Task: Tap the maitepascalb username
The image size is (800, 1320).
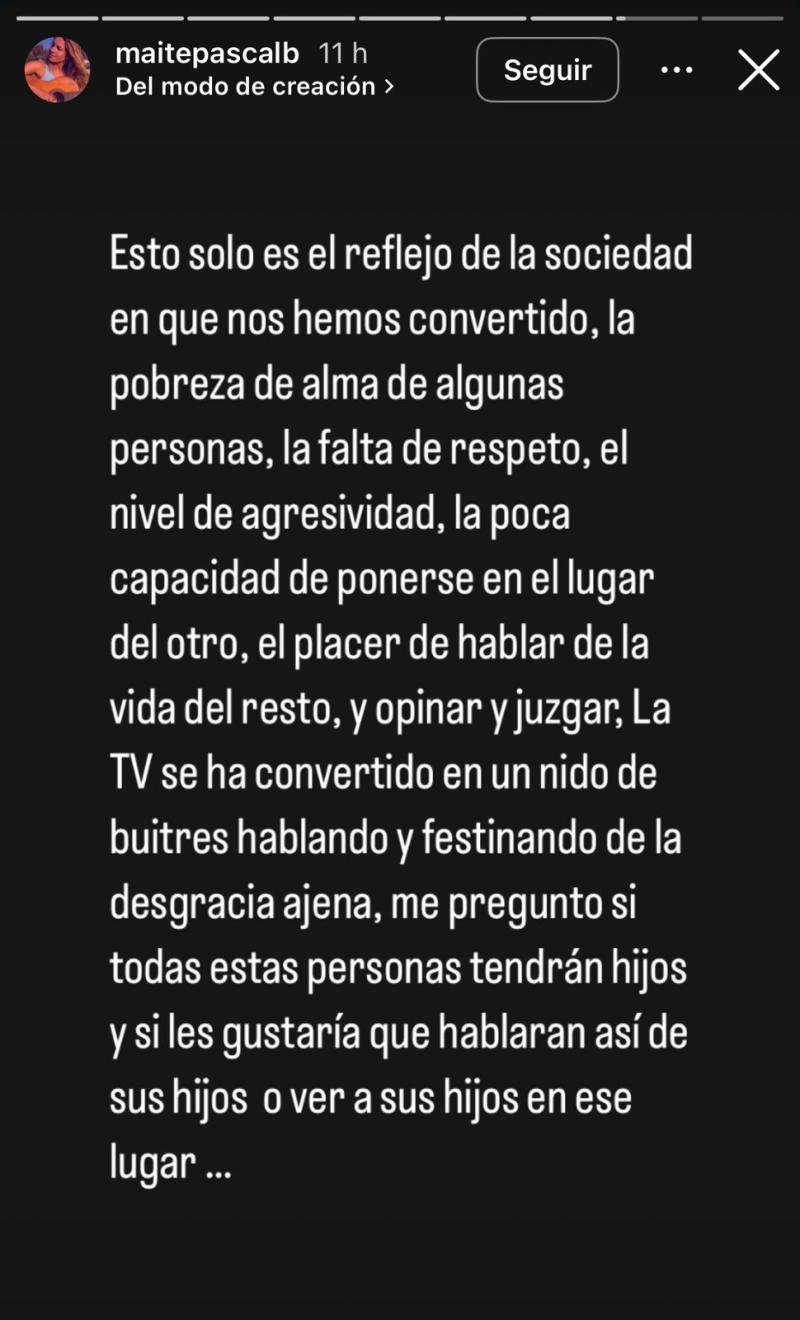Action: (x=207, y=53)
